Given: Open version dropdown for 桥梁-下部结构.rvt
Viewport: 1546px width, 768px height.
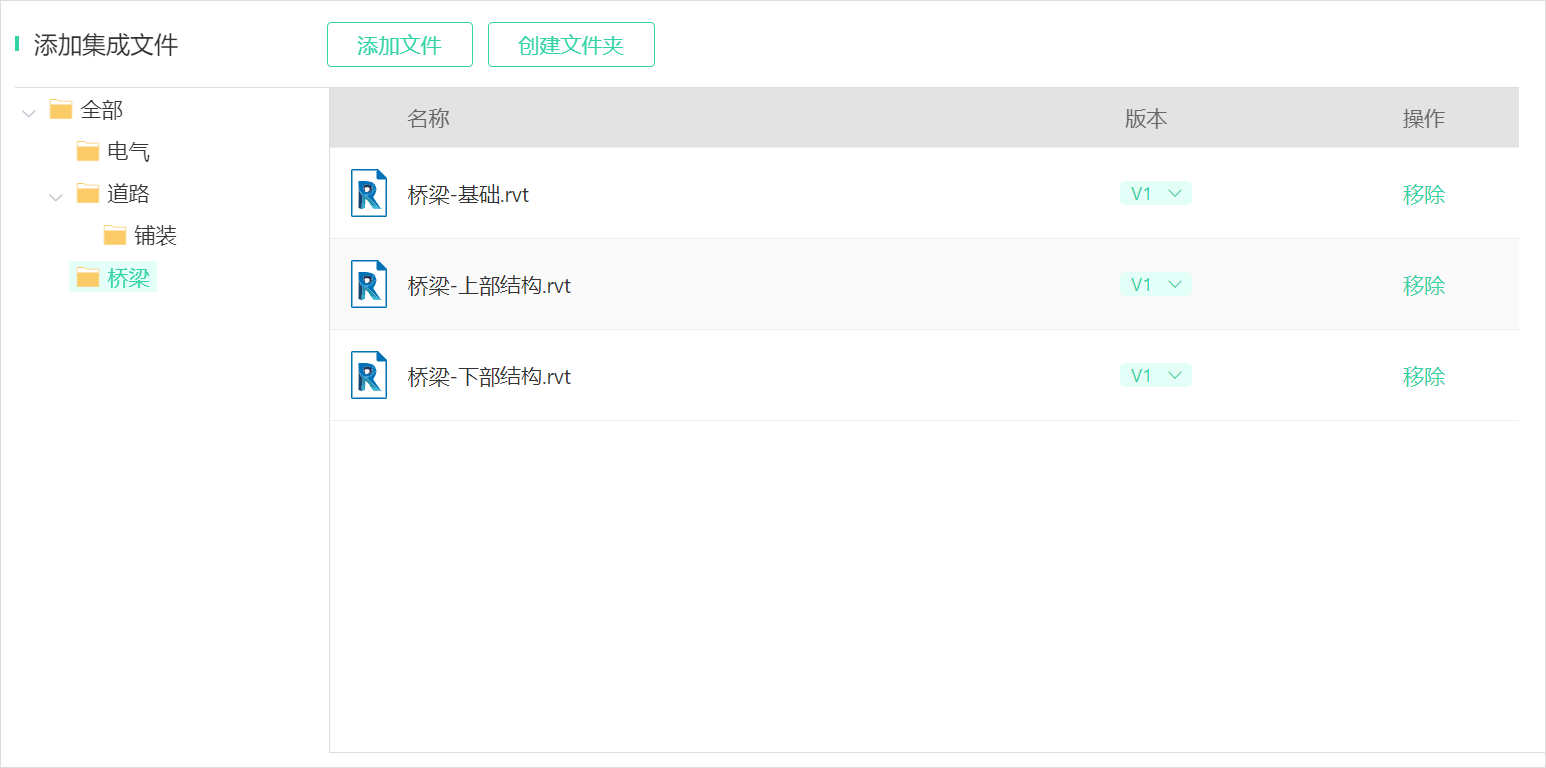Looking at the screenshot, I should 1156,376.
